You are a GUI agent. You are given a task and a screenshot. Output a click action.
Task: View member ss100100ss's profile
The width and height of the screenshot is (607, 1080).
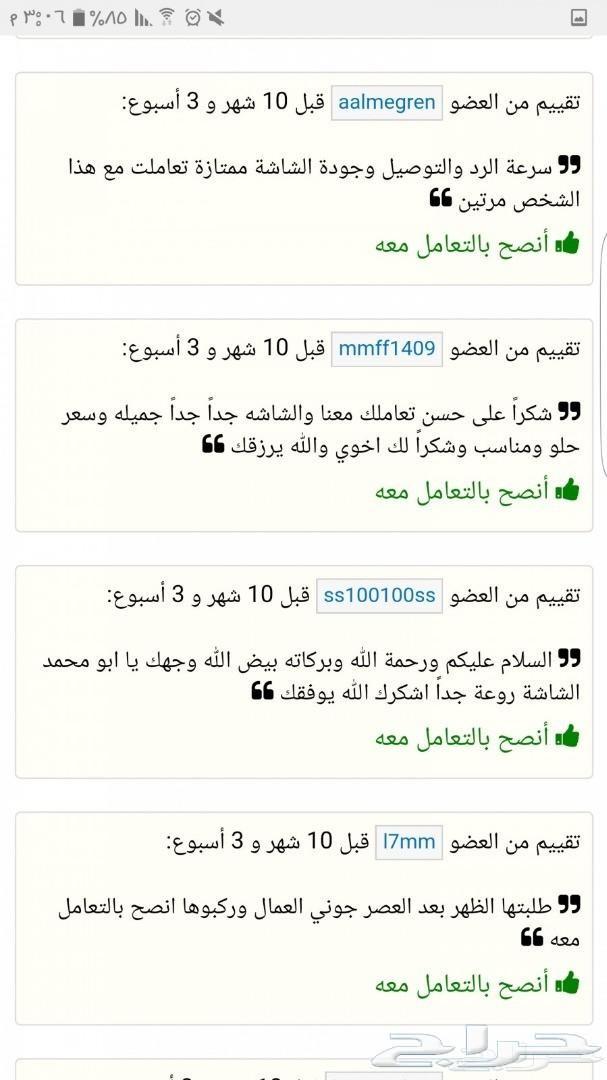pos(379,596)
